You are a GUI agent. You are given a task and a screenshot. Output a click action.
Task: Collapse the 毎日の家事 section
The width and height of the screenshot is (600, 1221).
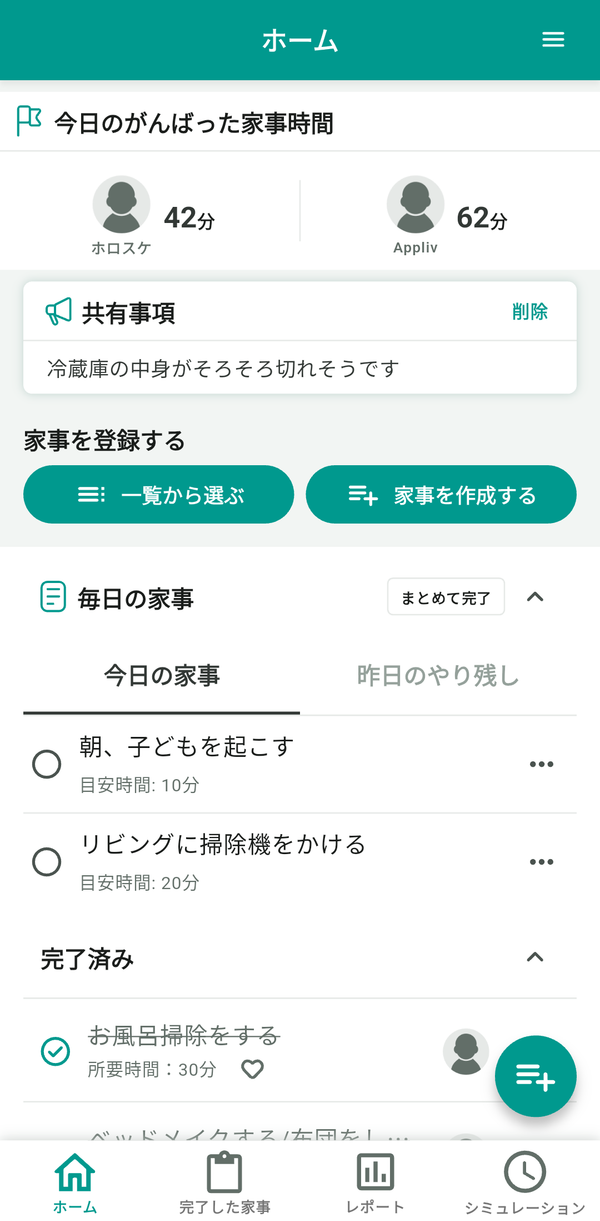tap(535, 597)
